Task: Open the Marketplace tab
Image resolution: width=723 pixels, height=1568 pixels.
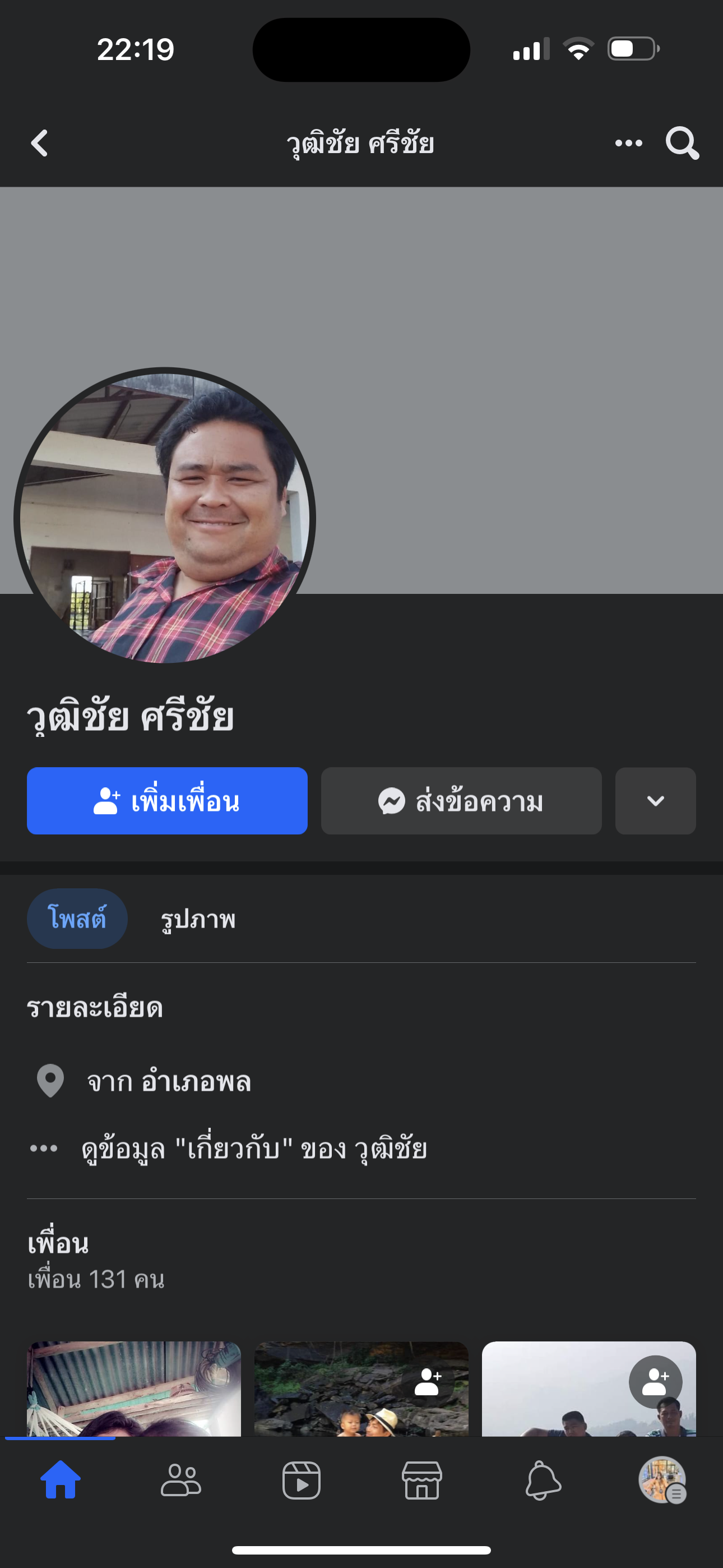Action: click(x=421, y=1480)
